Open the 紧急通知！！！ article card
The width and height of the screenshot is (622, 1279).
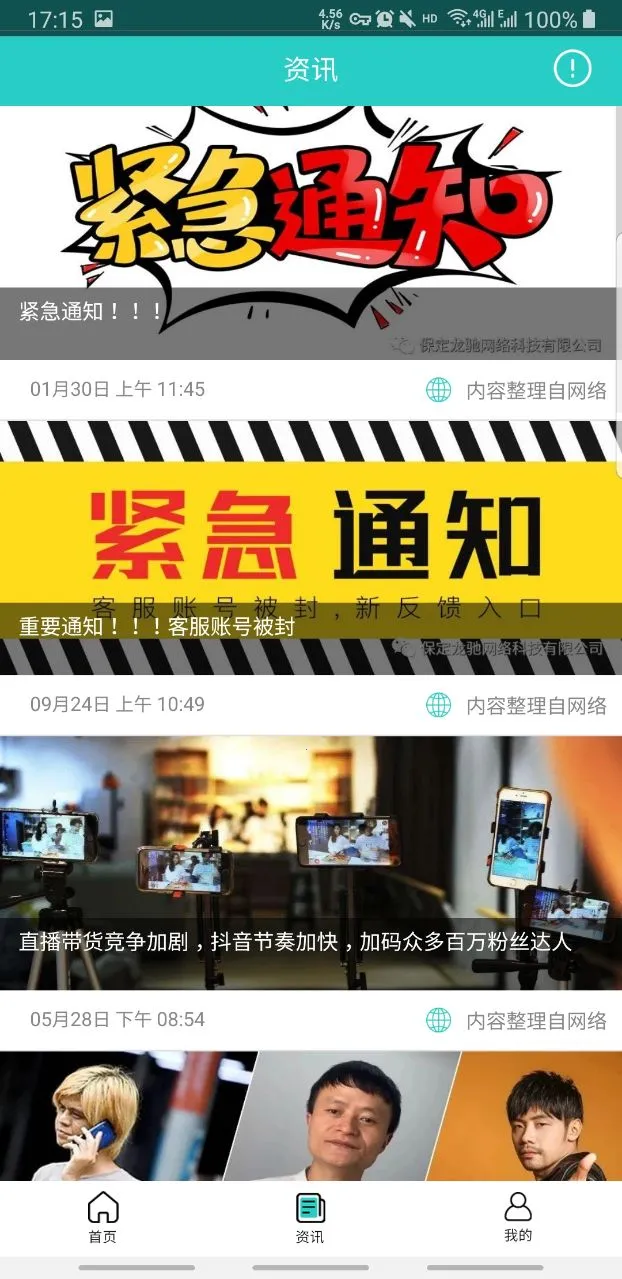310,232
